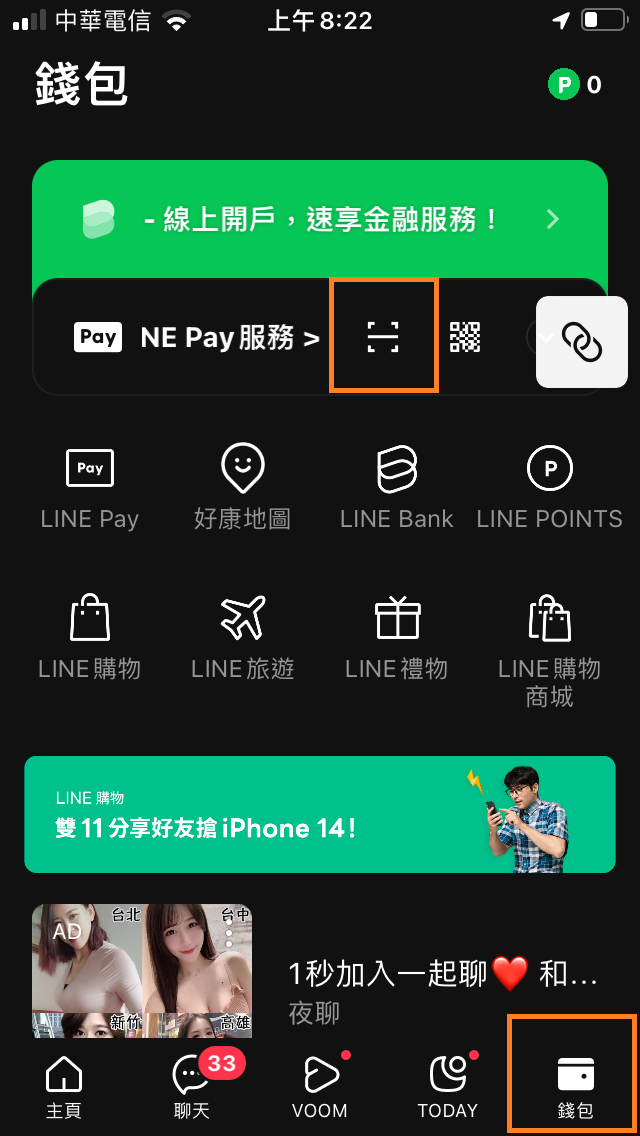View LINE POINTS balance at top
The width and height of the screenshot is (640, 1136).
coord(575,85)
